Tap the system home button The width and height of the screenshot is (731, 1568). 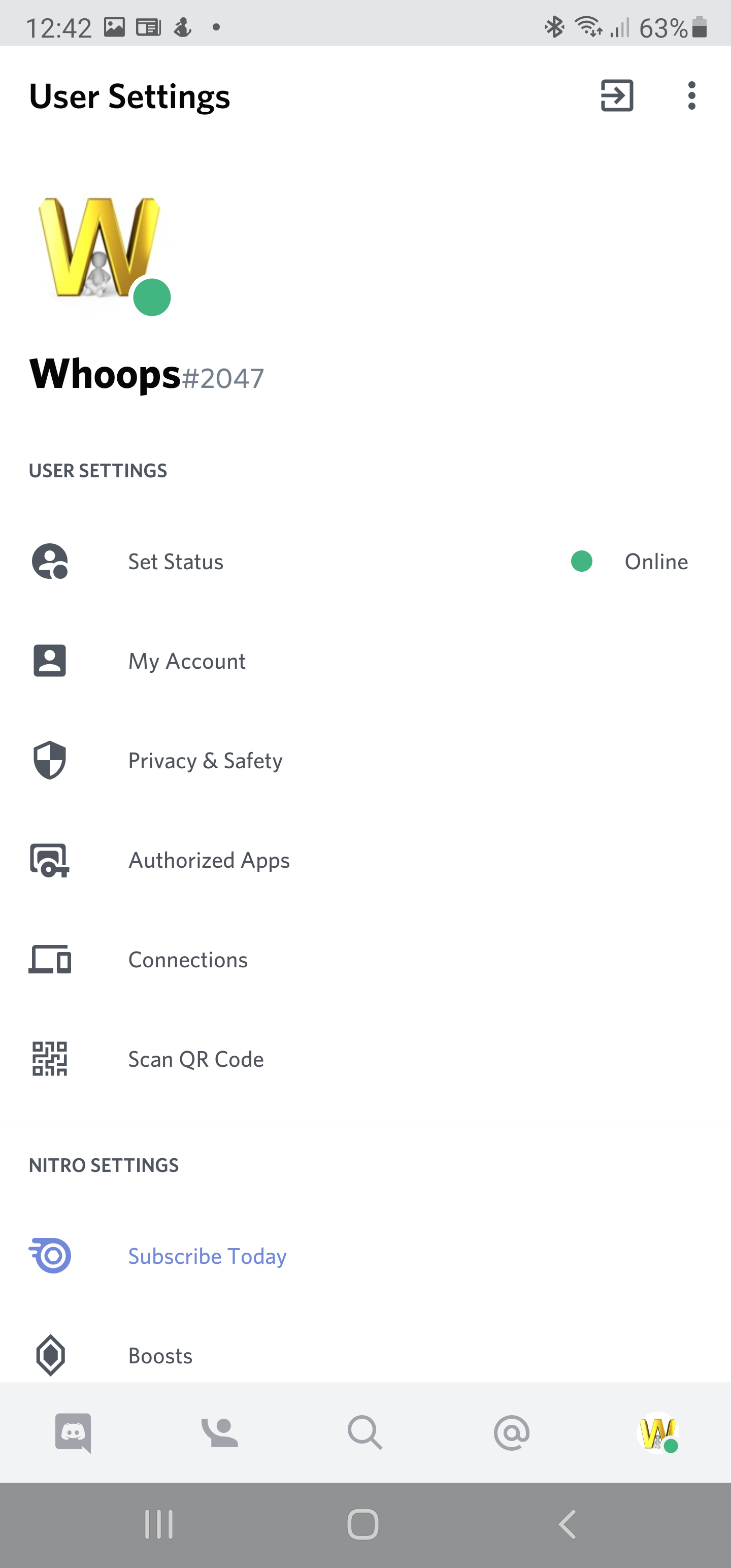363,1524
